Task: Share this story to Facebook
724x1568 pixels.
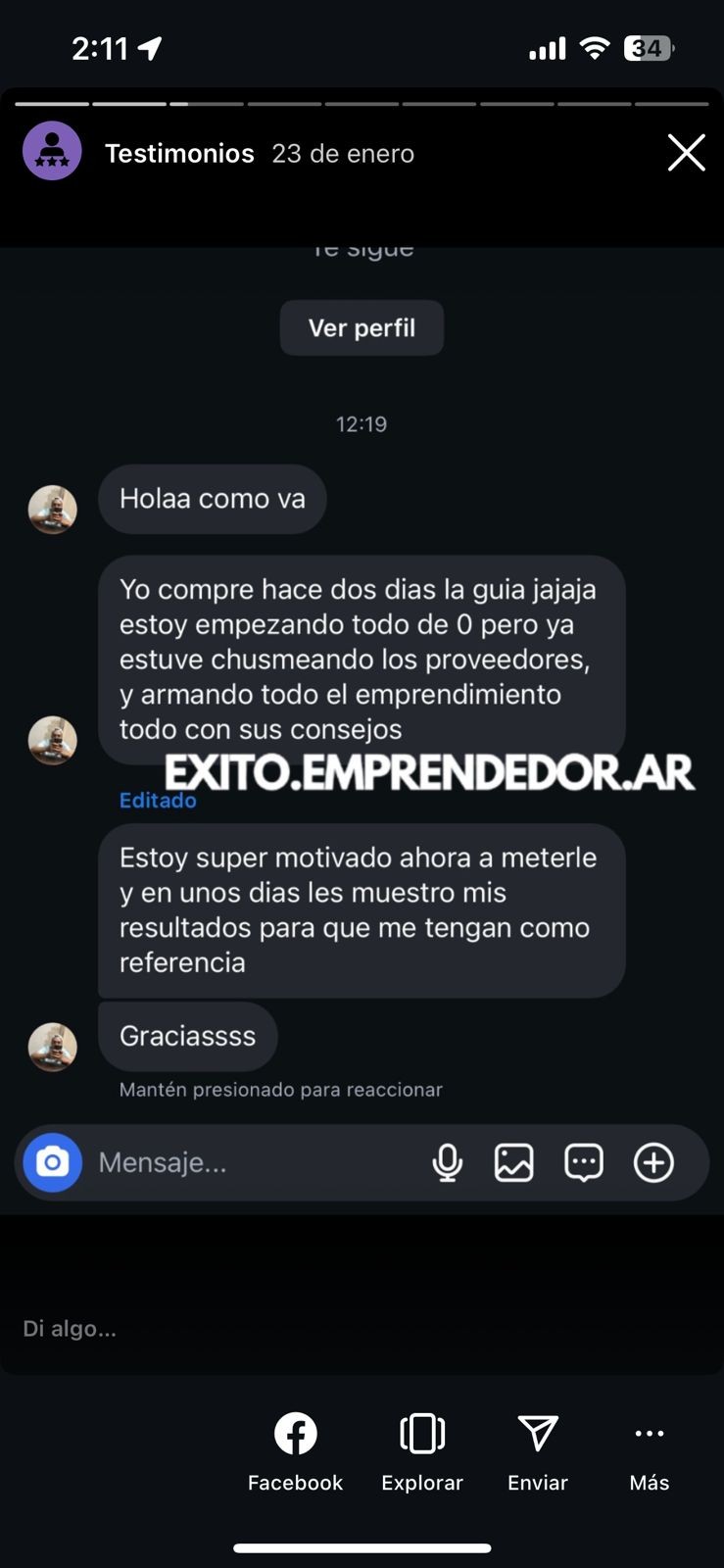Action: pos(295,1451)
